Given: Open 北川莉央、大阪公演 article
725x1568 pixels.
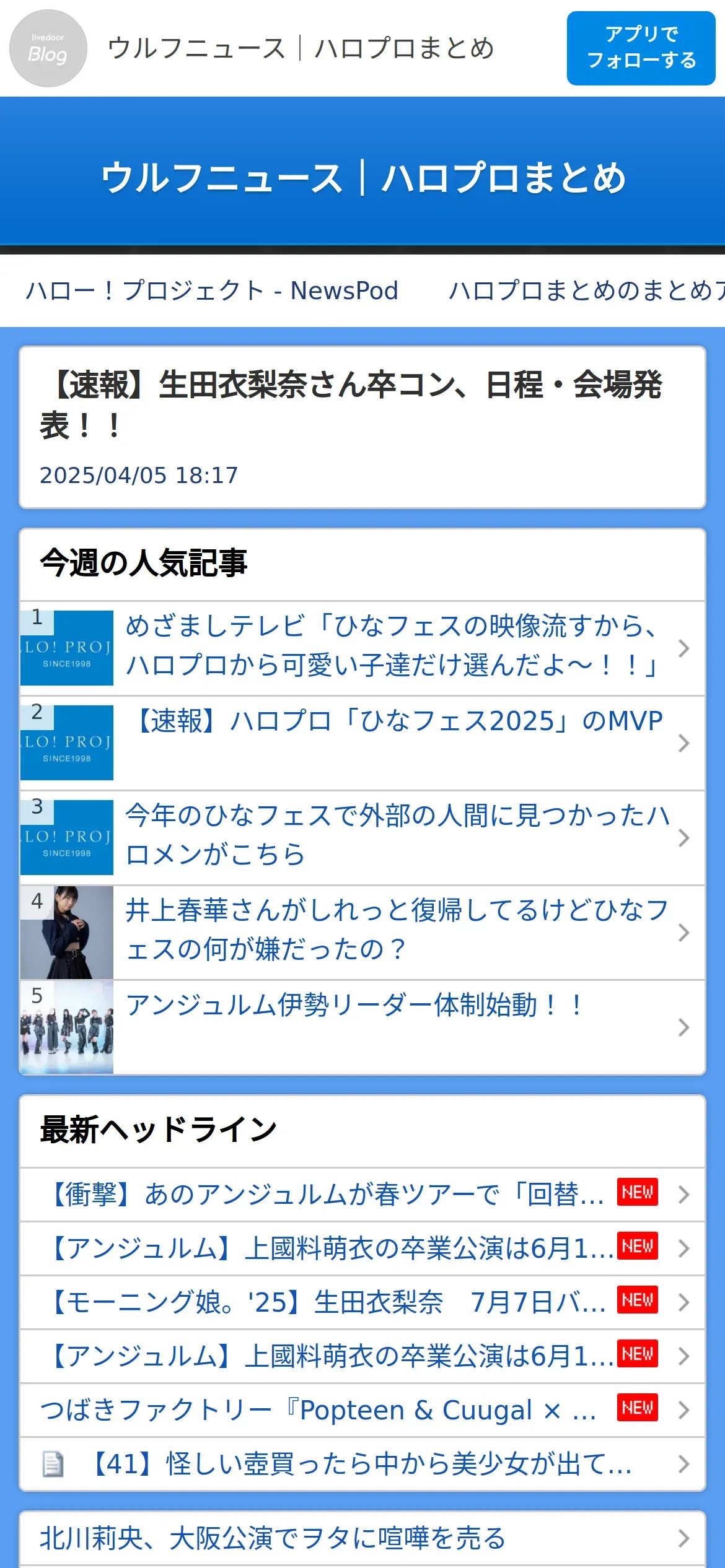Looking at the screenshot, I should pos(362,1538).
